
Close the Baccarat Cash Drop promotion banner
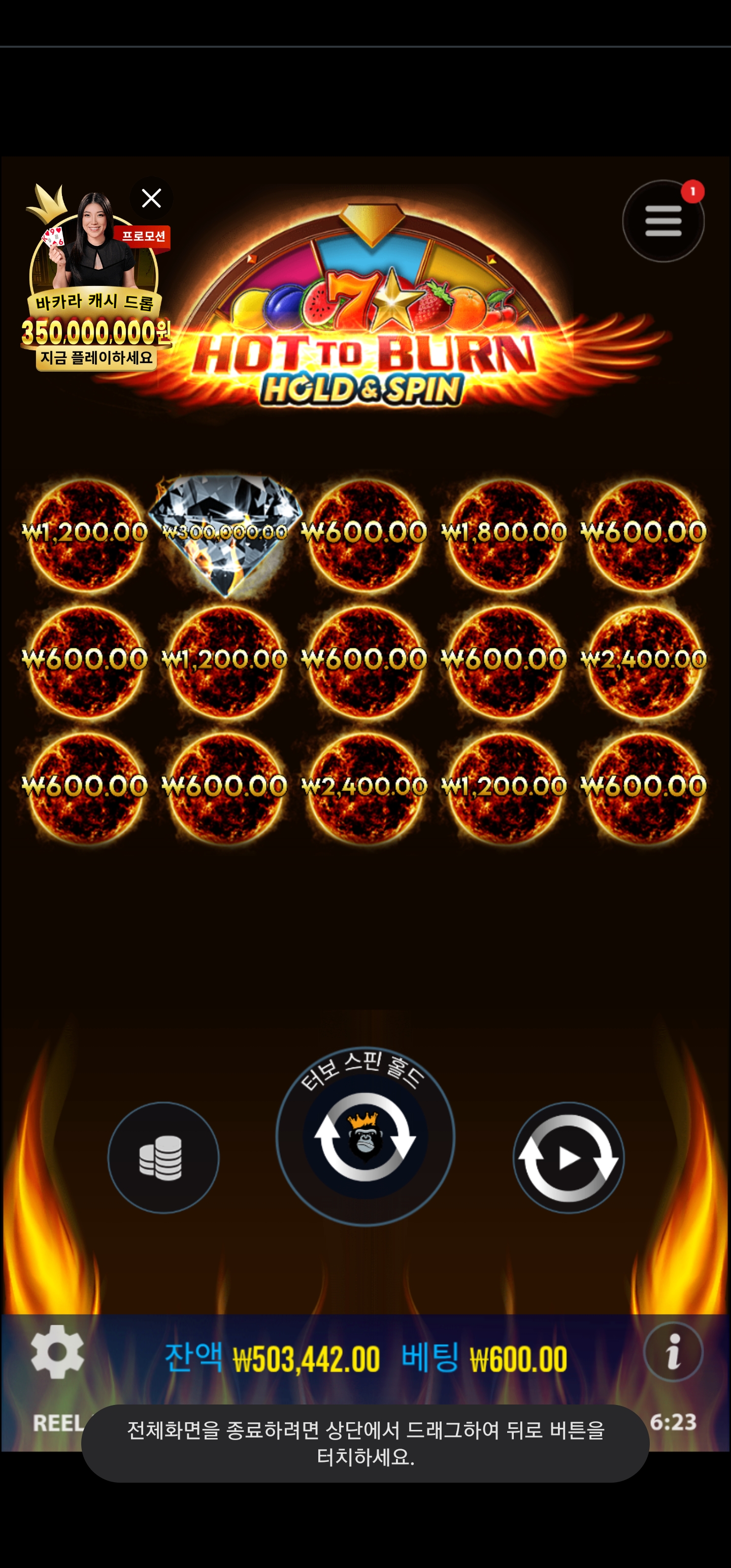(x=151, y=199)
